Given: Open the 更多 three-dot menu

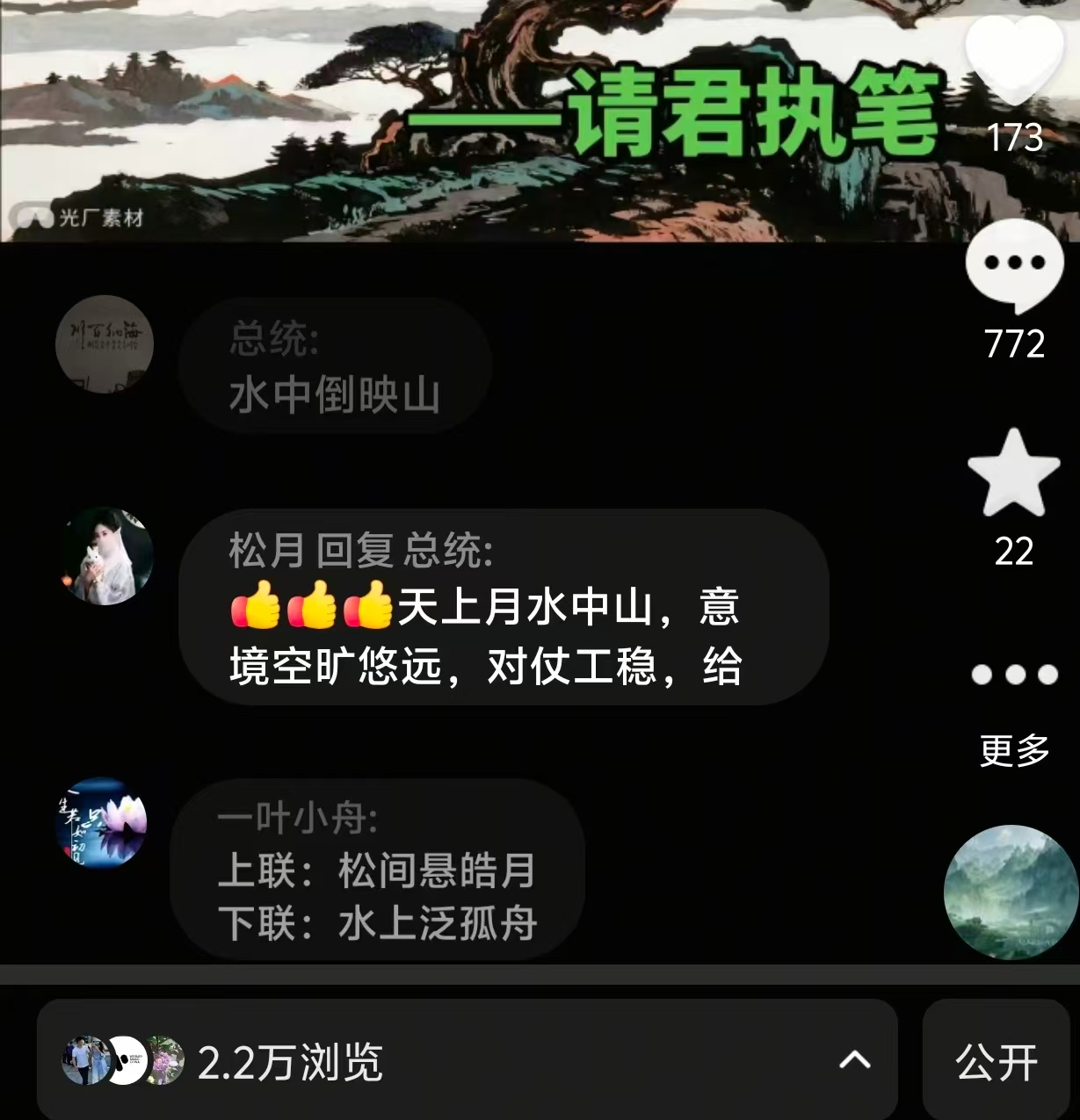Looking at the screenshot, I should click(1014, 675).
